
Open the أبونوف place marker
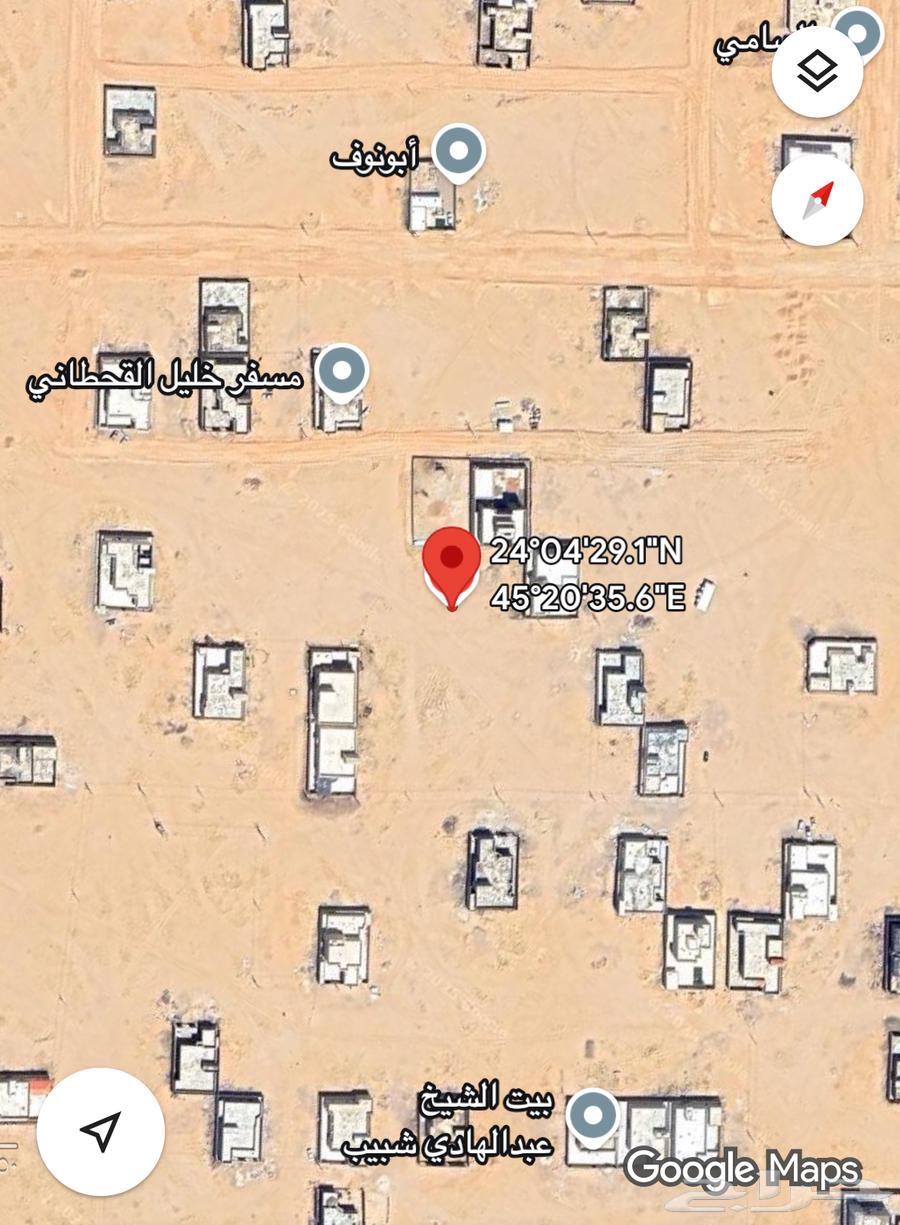(459, 153)
